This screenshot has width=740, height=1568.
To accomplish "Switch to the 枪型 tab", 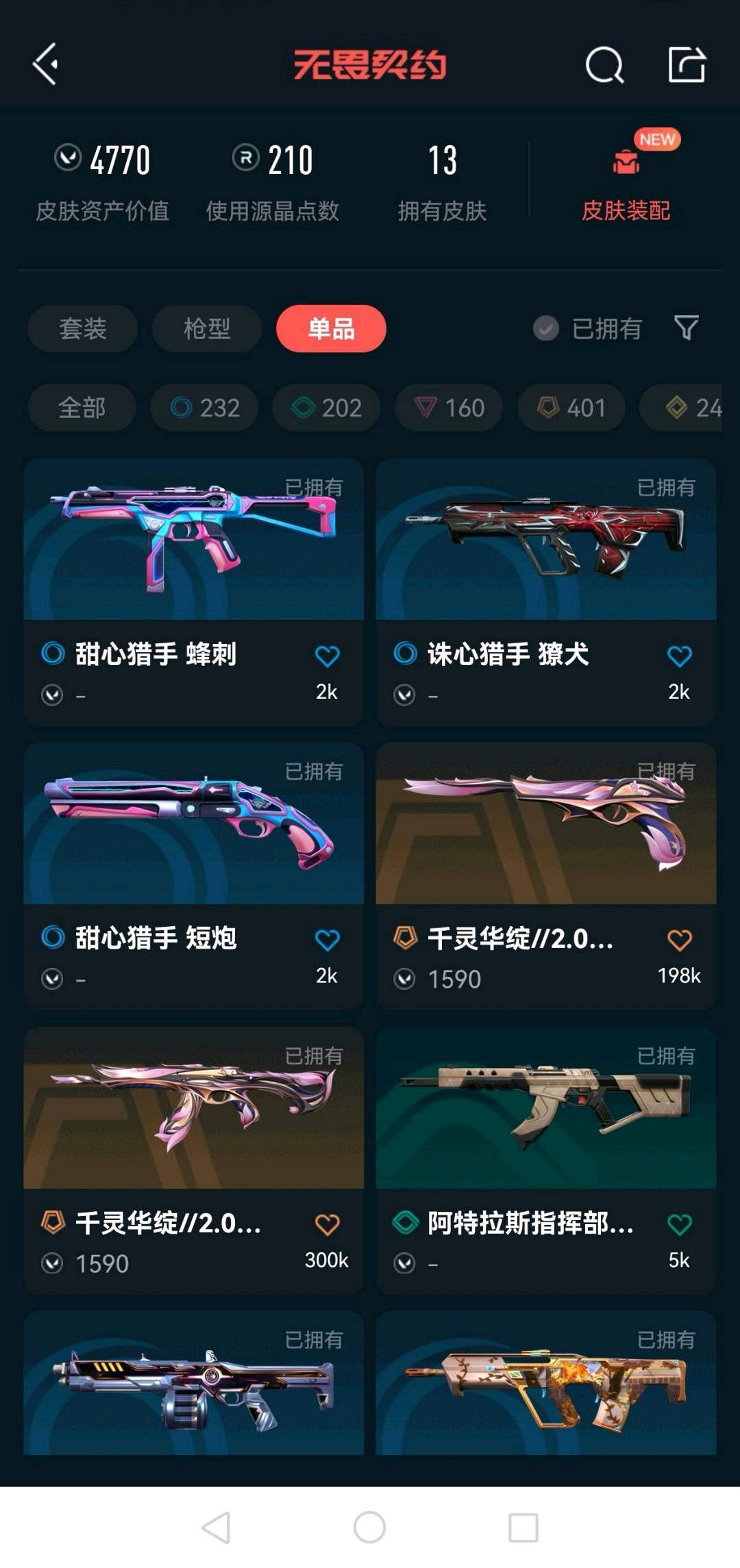I will click(206, 329).
